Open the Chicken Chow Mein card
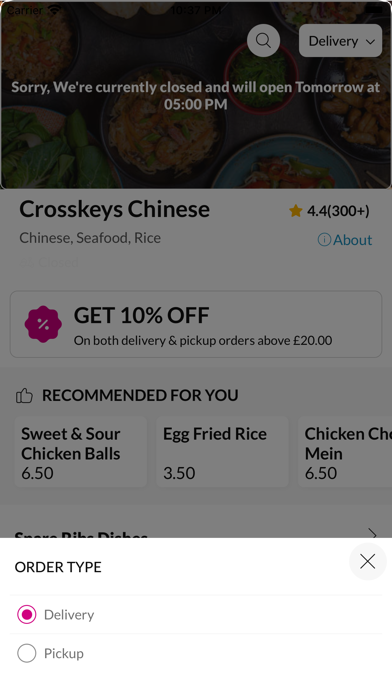The width and height of the screenshot is (392, 696). click(x=345, y=452)
